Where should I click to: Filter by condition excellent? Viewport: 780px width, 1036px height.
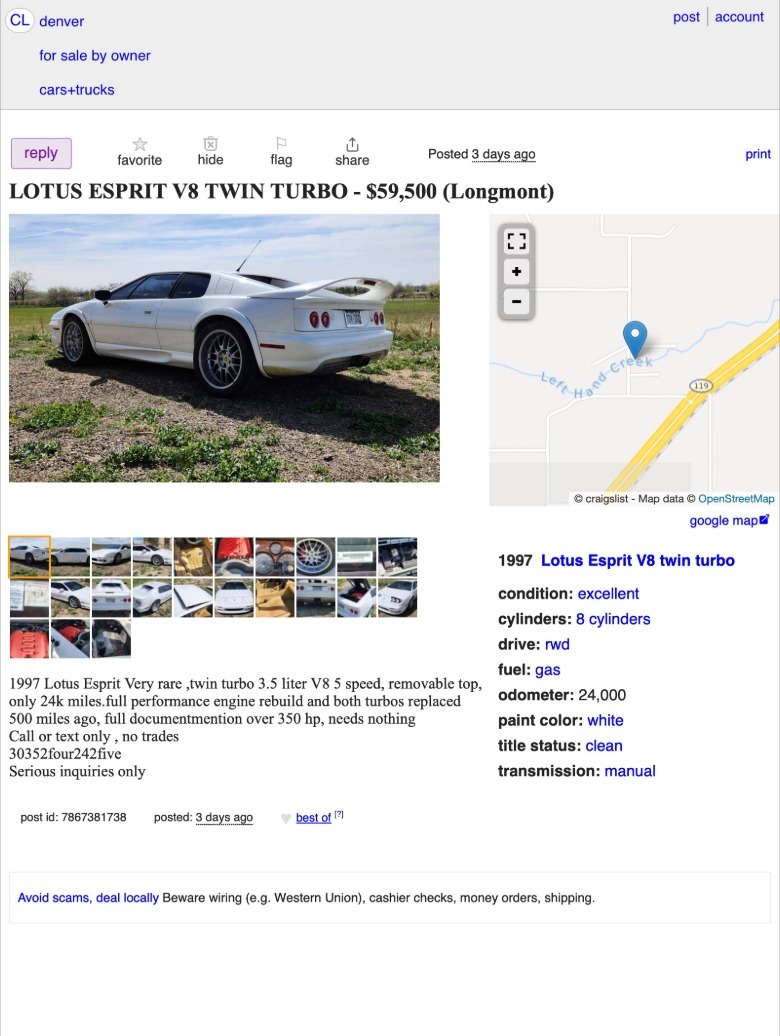(x=608, y=594)
